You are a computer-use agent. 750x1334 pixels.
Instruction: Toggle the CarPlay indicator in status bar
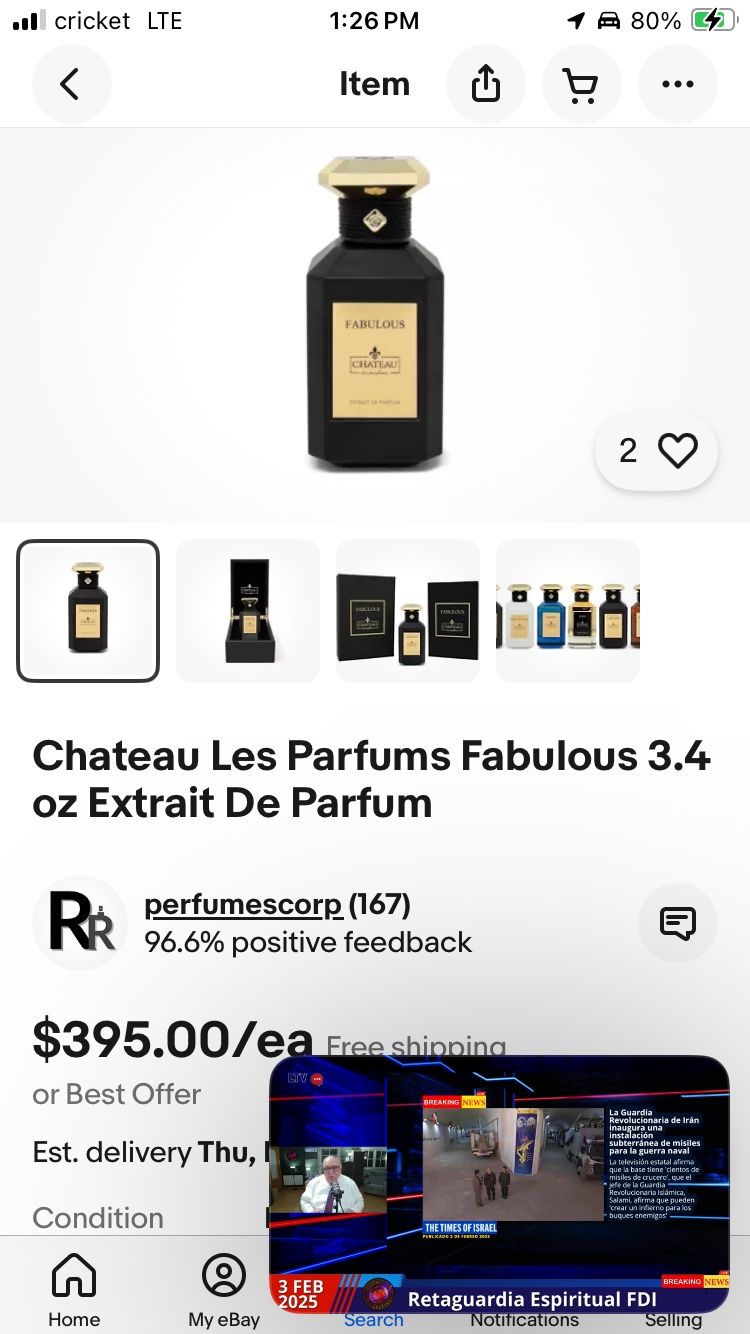tap(609, 20)
